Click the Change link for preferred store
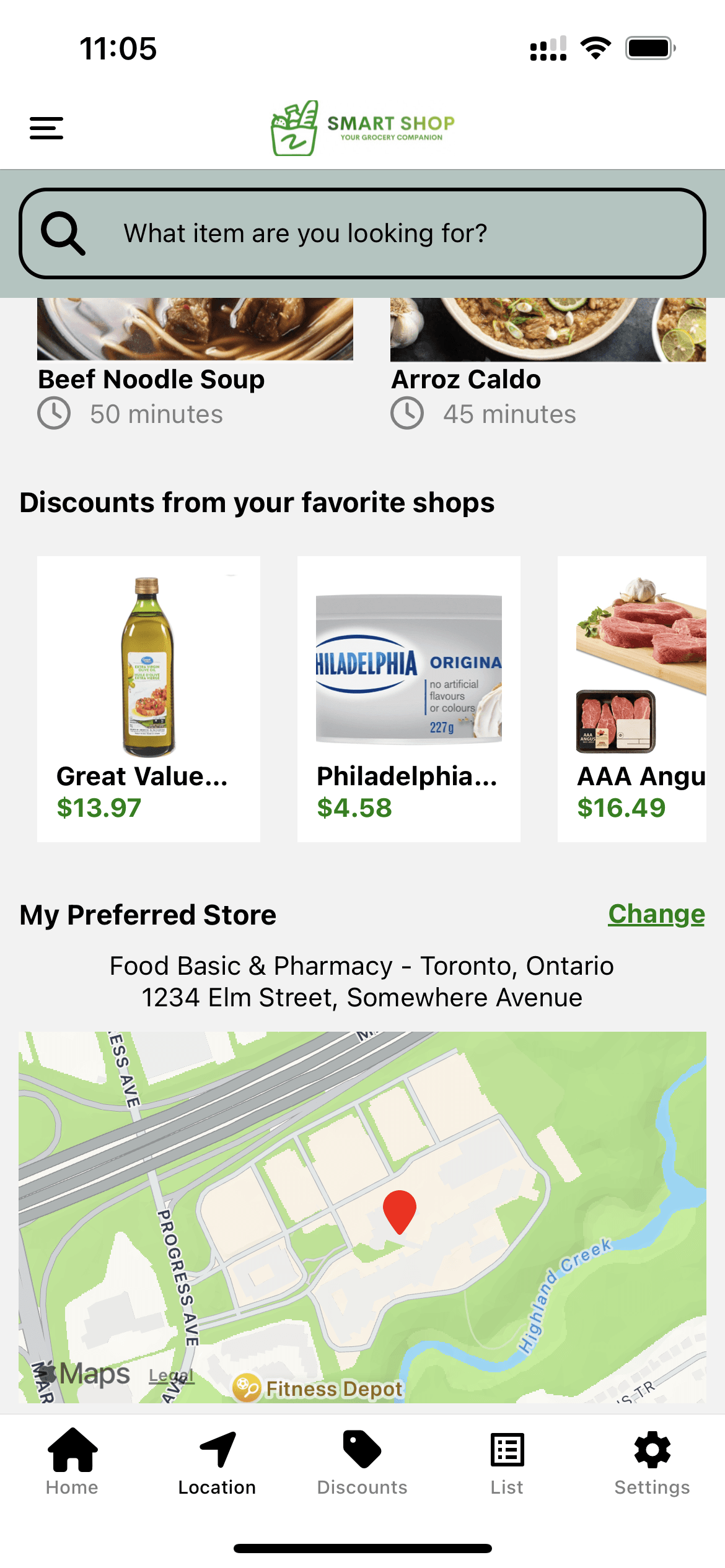The width and height of the screenshot is (725, 1568). pyautogui.click(x=656, y=914)
